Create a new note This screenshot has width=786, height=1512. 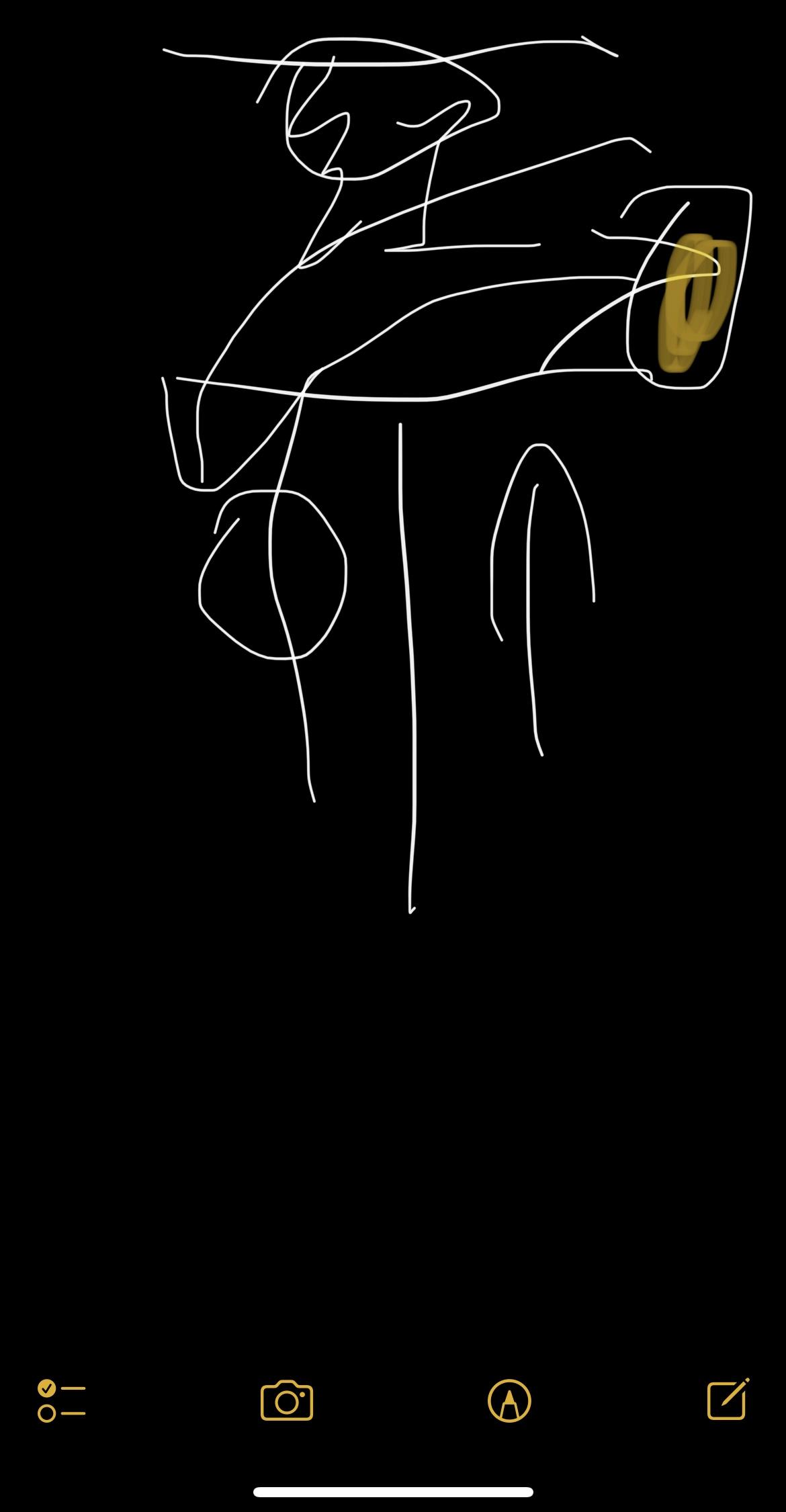[728, 1399]
